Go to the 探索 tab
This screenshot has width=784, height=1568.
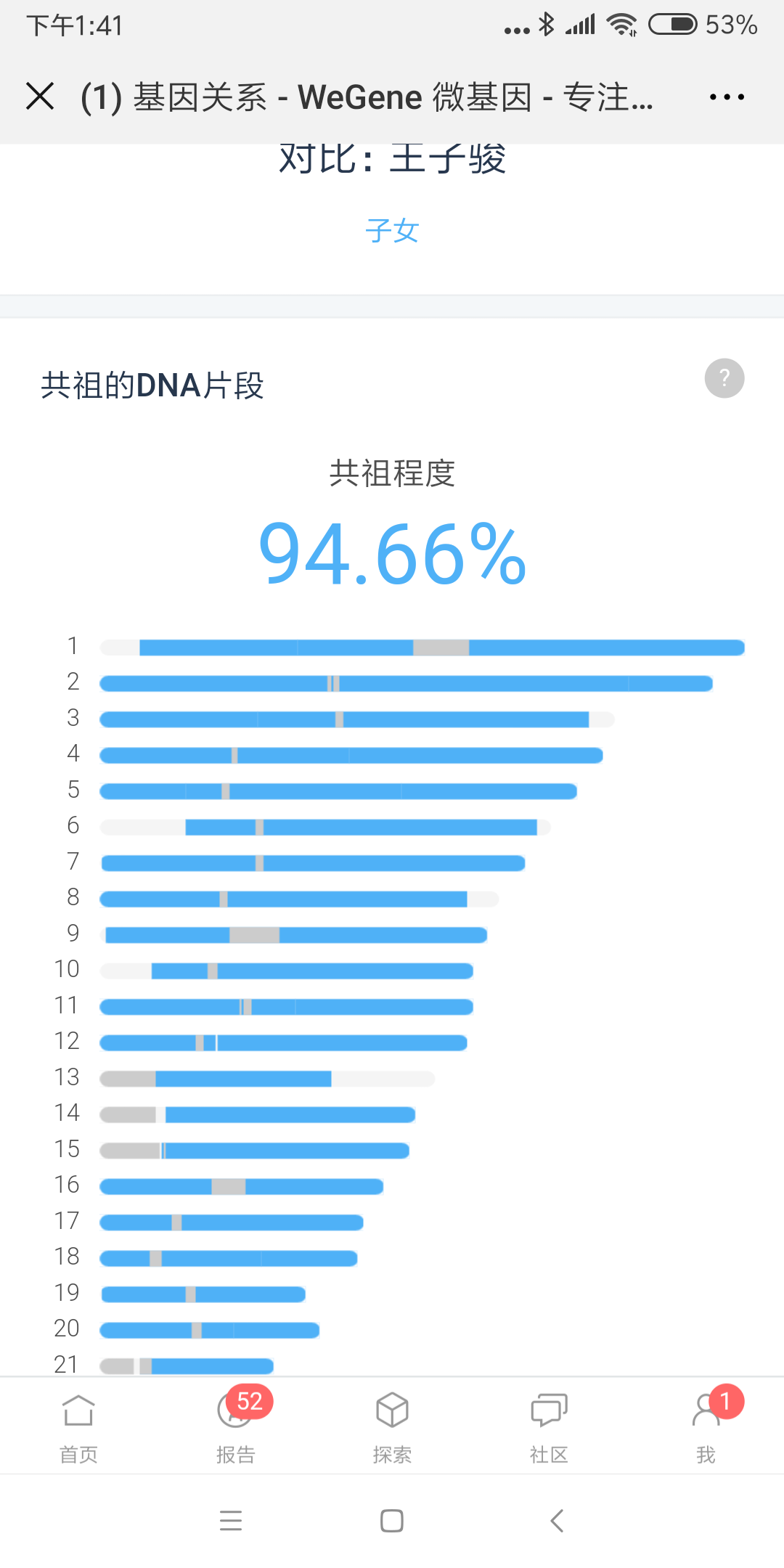[392, 1428]
